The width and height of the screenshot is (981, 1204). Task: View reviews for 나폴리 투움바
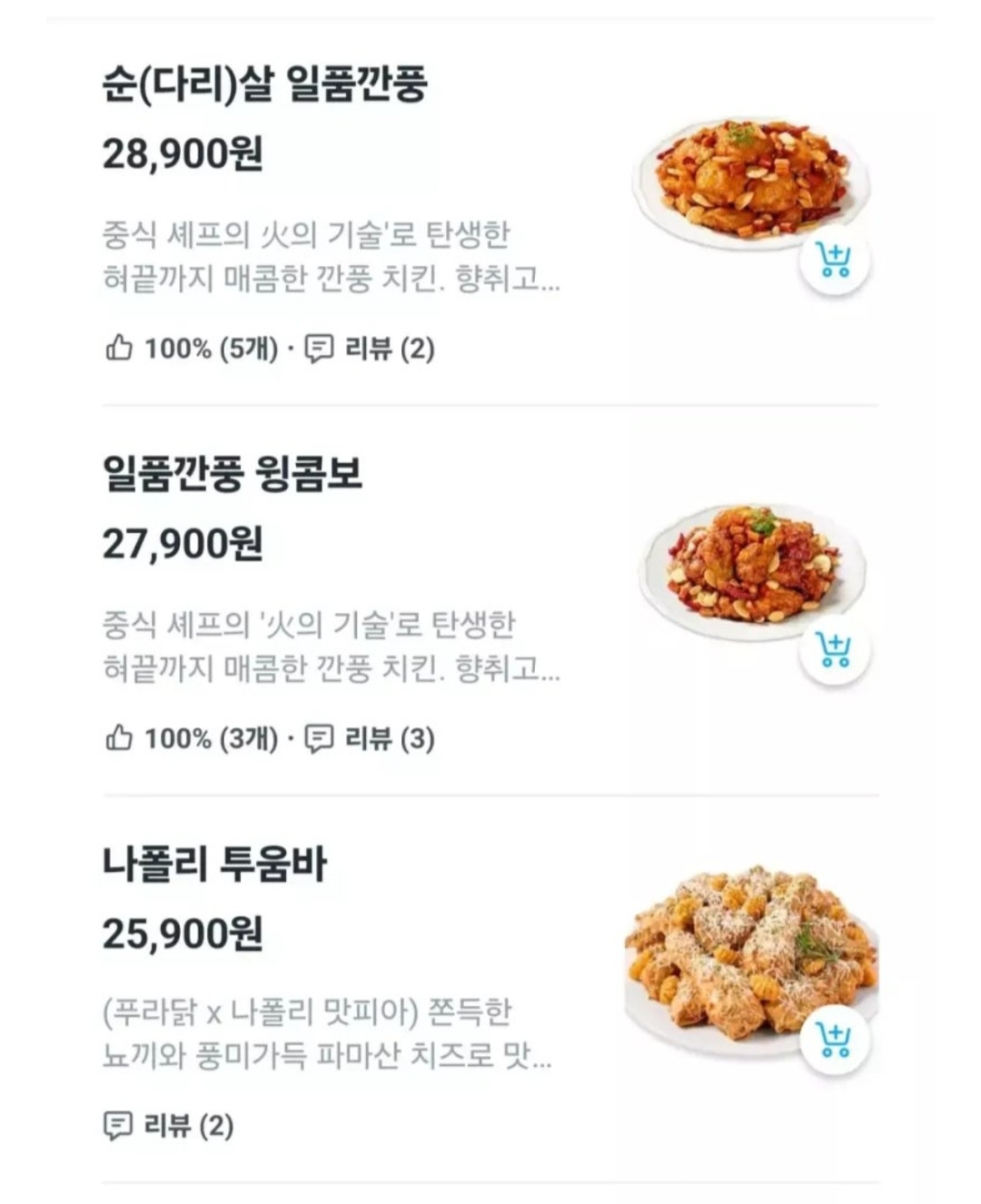point(169,1127)
